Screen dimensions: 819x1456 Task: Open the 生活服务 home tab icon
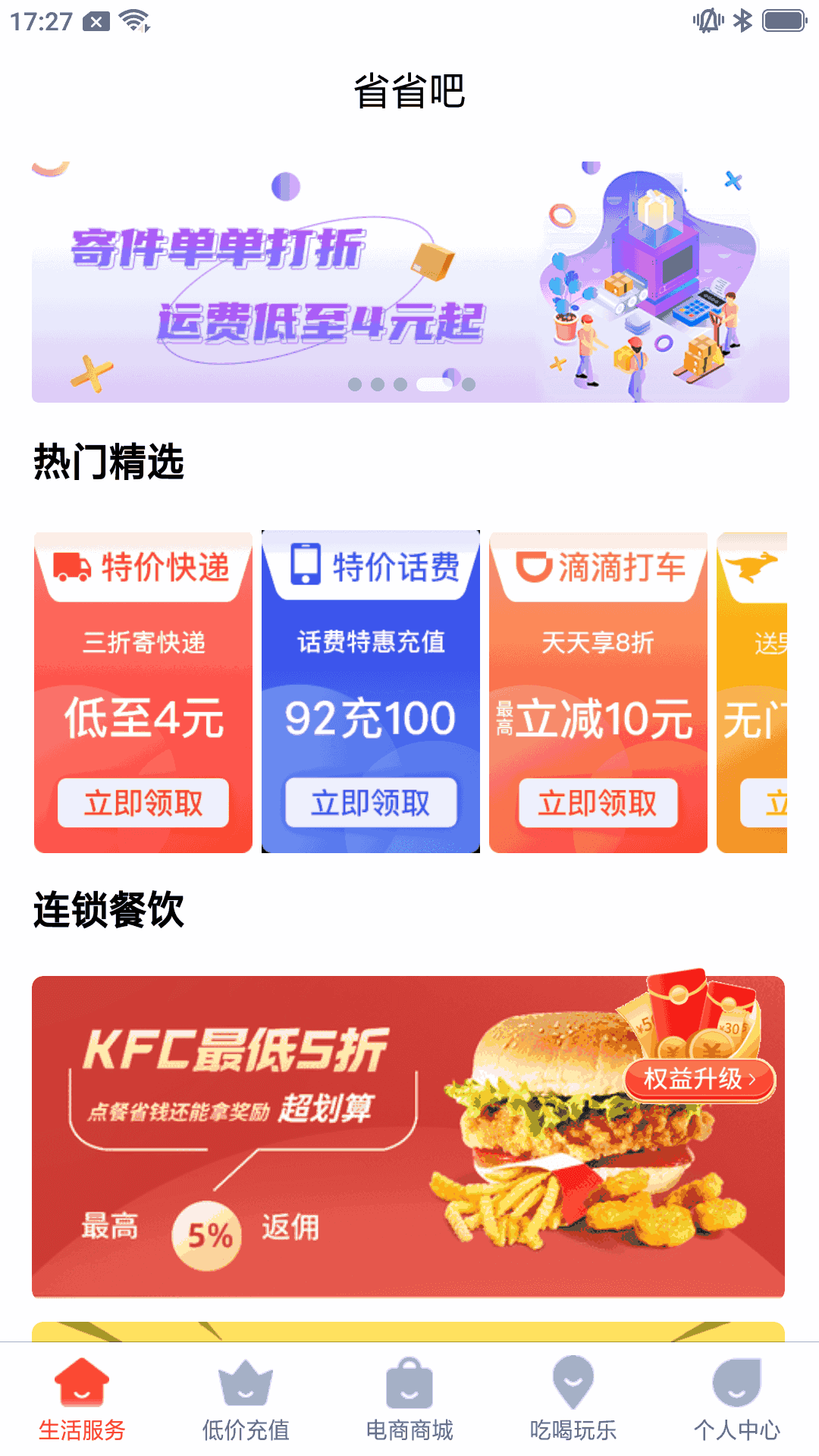pyautogui.click(x=81, y=1385)
